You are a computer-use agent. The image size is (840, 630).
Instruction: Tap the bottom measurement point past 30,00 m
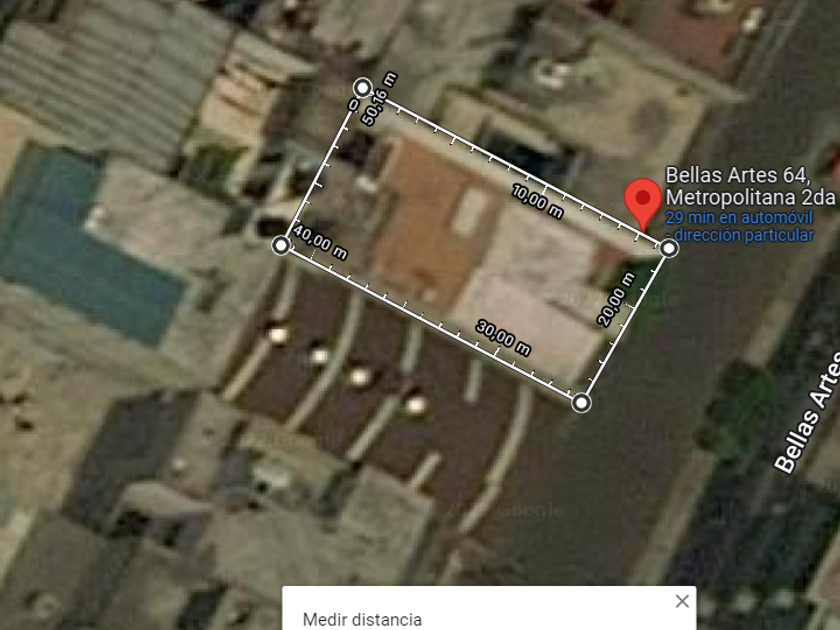pyautogui.click(x=581, y=402)
